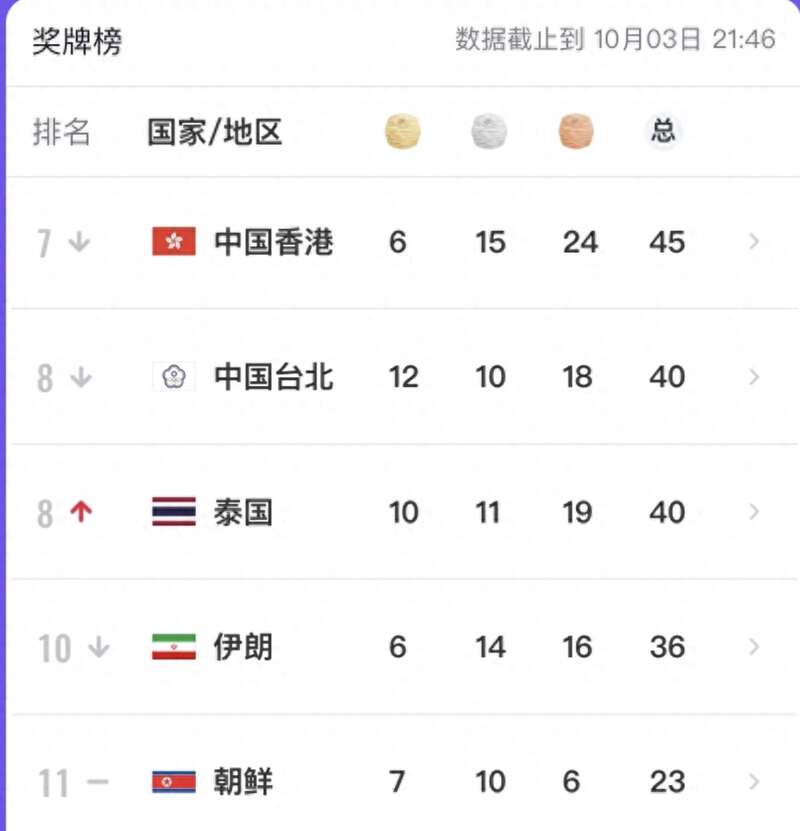This screenshot has height=831, width=800.
Task: Expand medal details for 伊朗
Action: 754,647
